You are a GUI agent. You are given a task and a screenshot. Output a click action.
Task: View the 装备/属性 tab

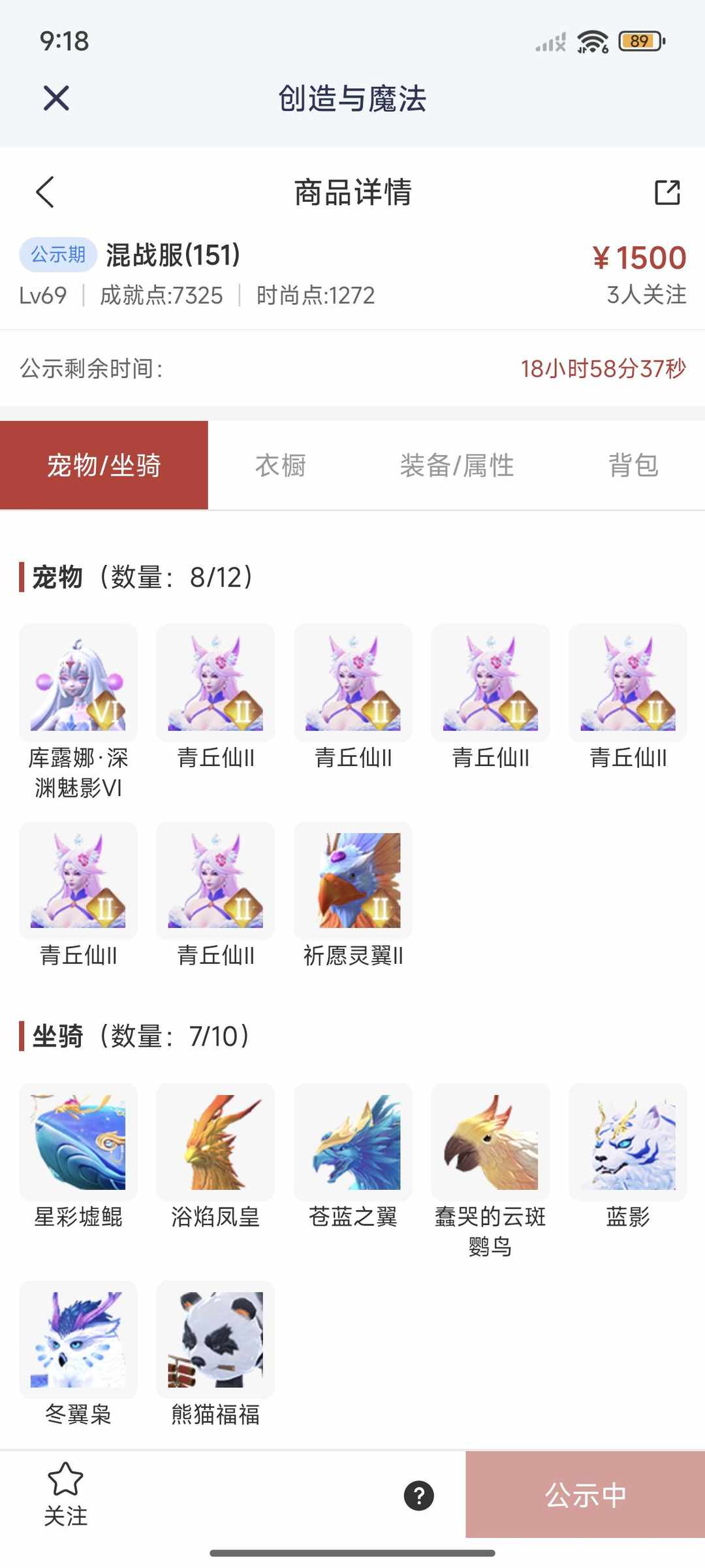pos(458,465)
